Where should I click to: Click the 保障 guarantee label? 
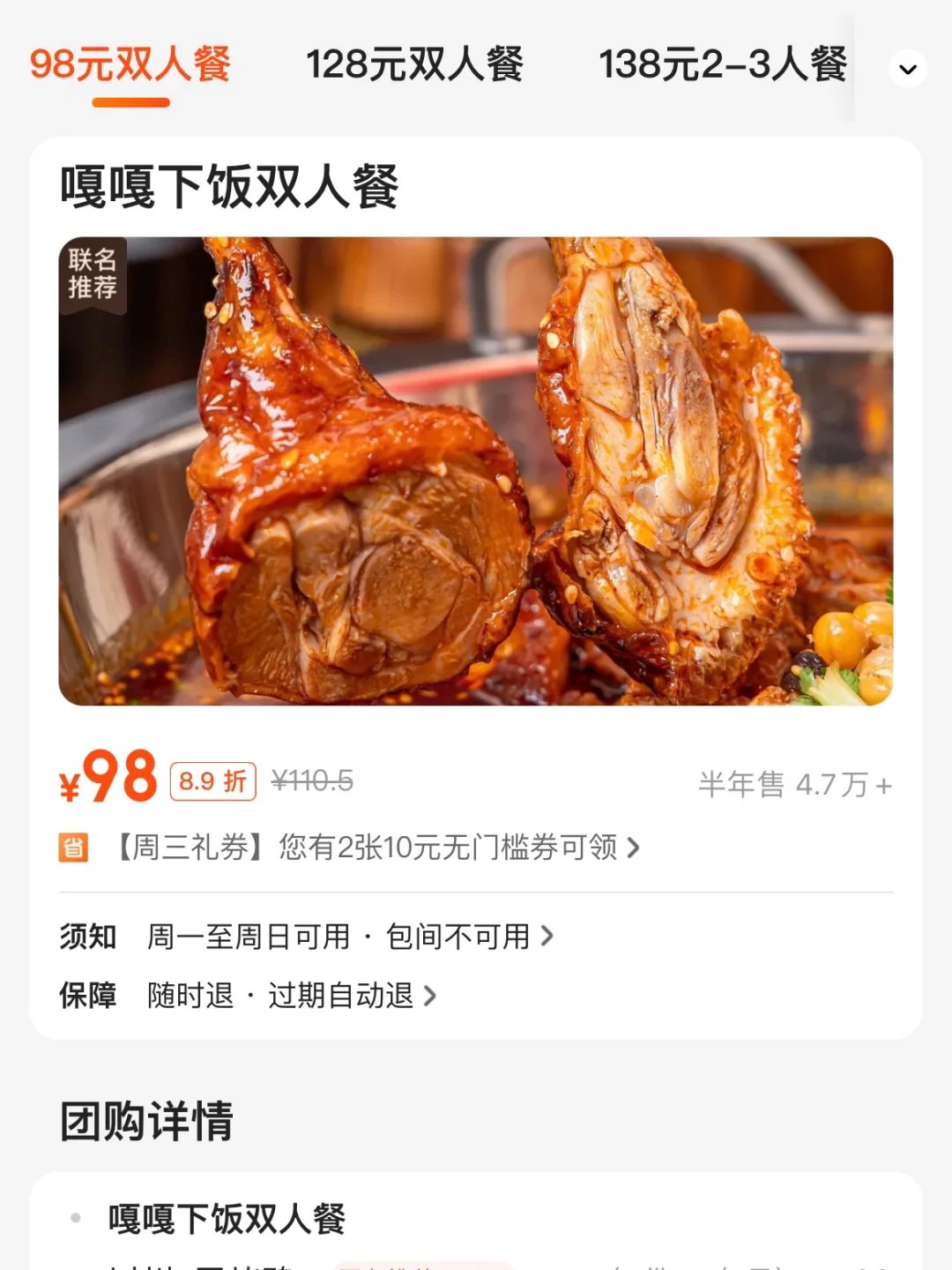88,996
